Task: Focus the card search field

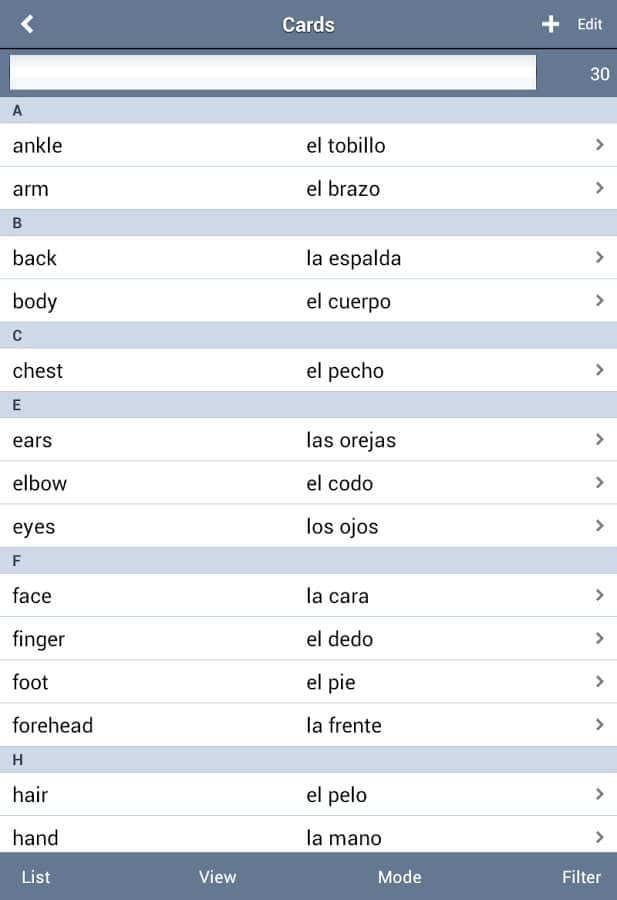Action: pyautogui.click(x=272, y=73)
